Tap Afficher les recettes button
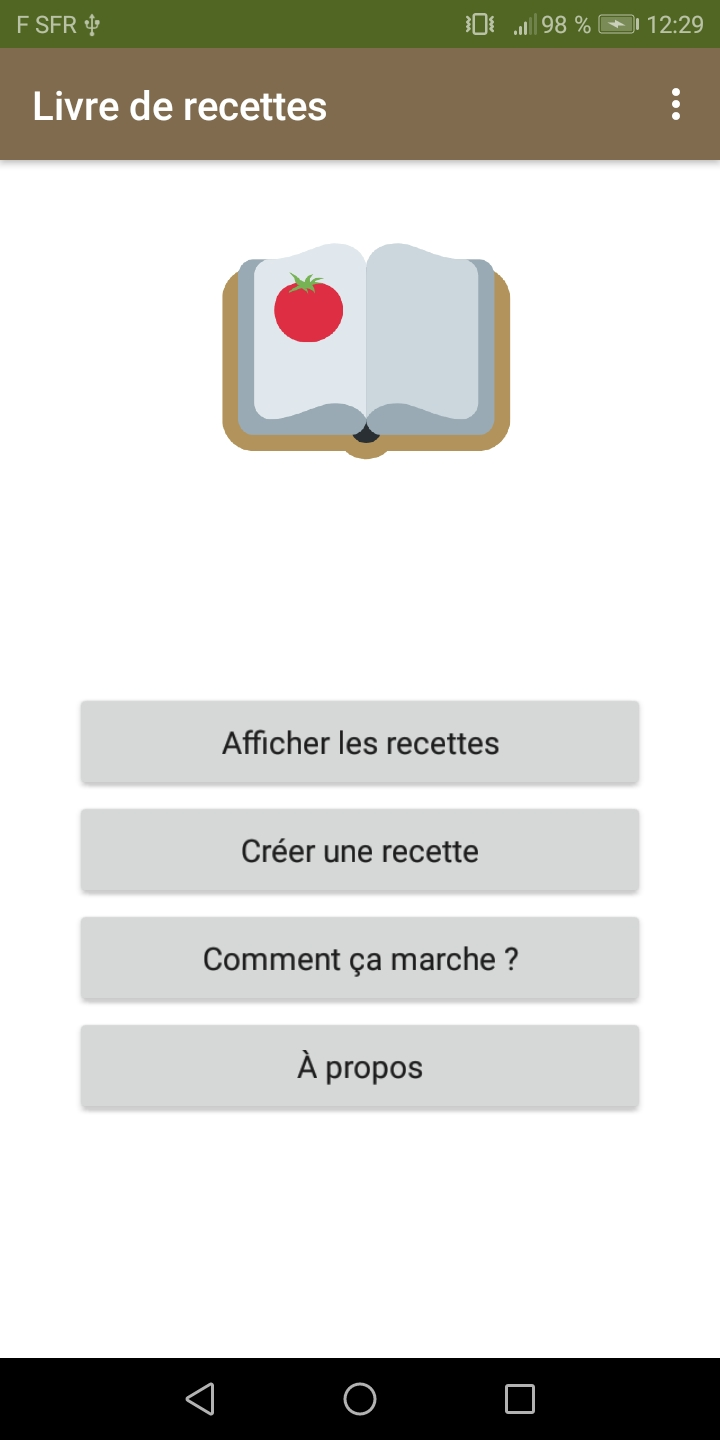The width and height of the screenshot is (720, 1440). pyautogui.click(x=360, y=742)
